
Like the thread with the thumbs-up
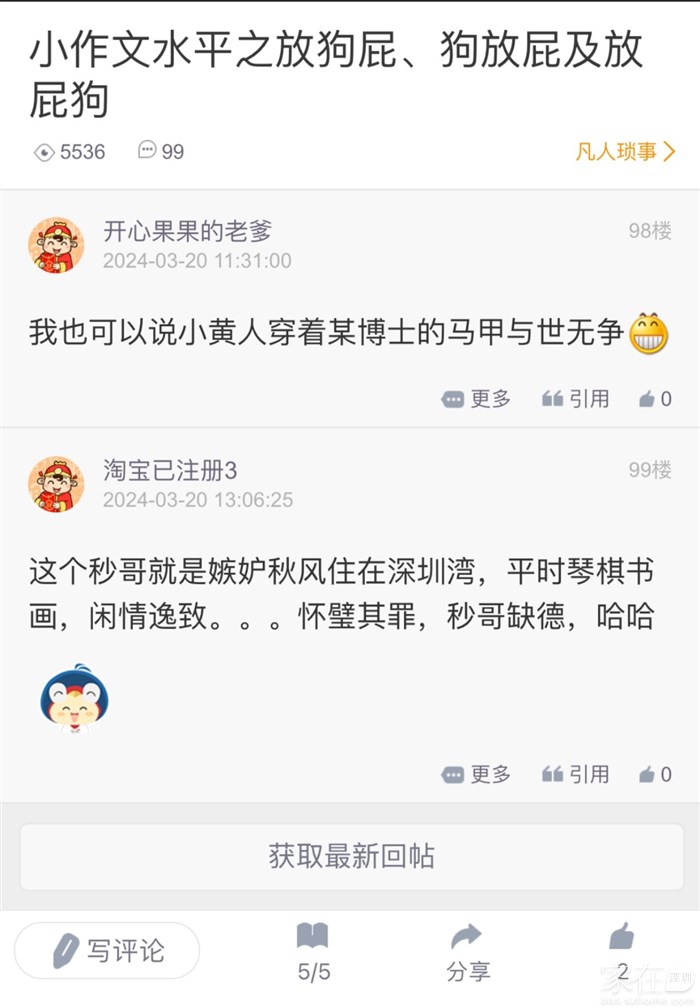tap(622, 952)
